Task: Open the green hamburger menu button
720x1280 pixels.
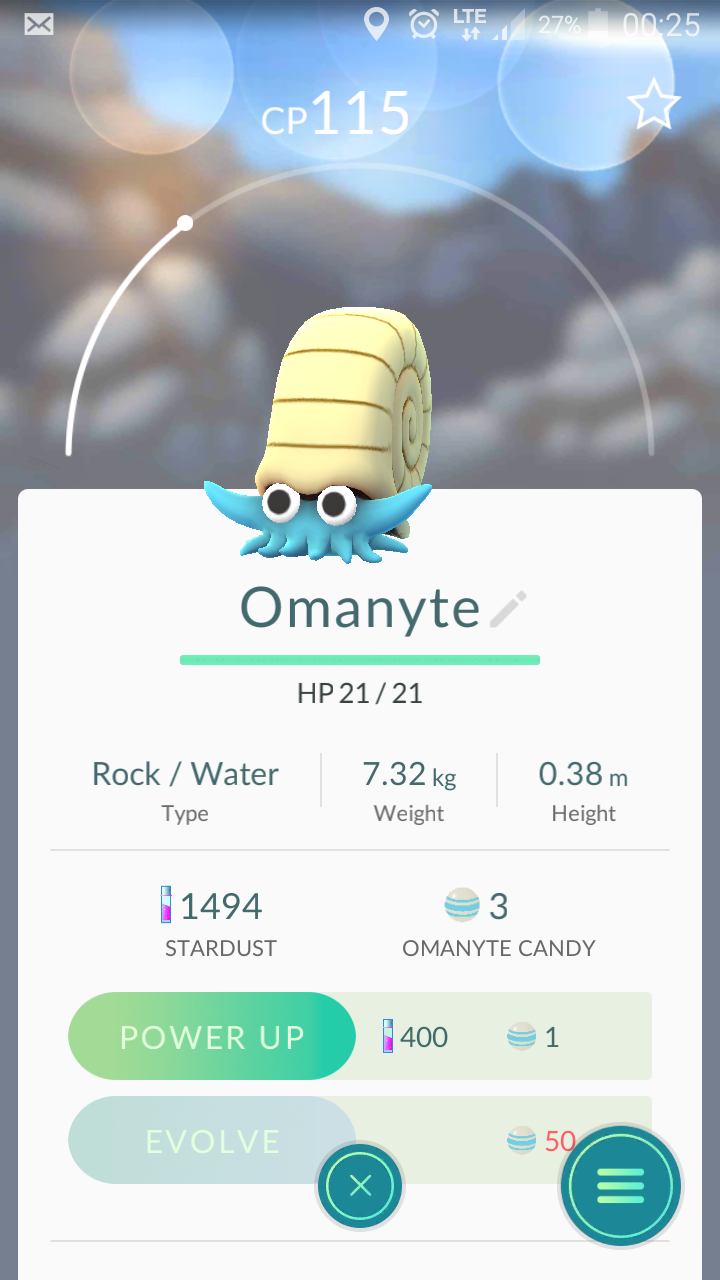Action: (621, 1186)
